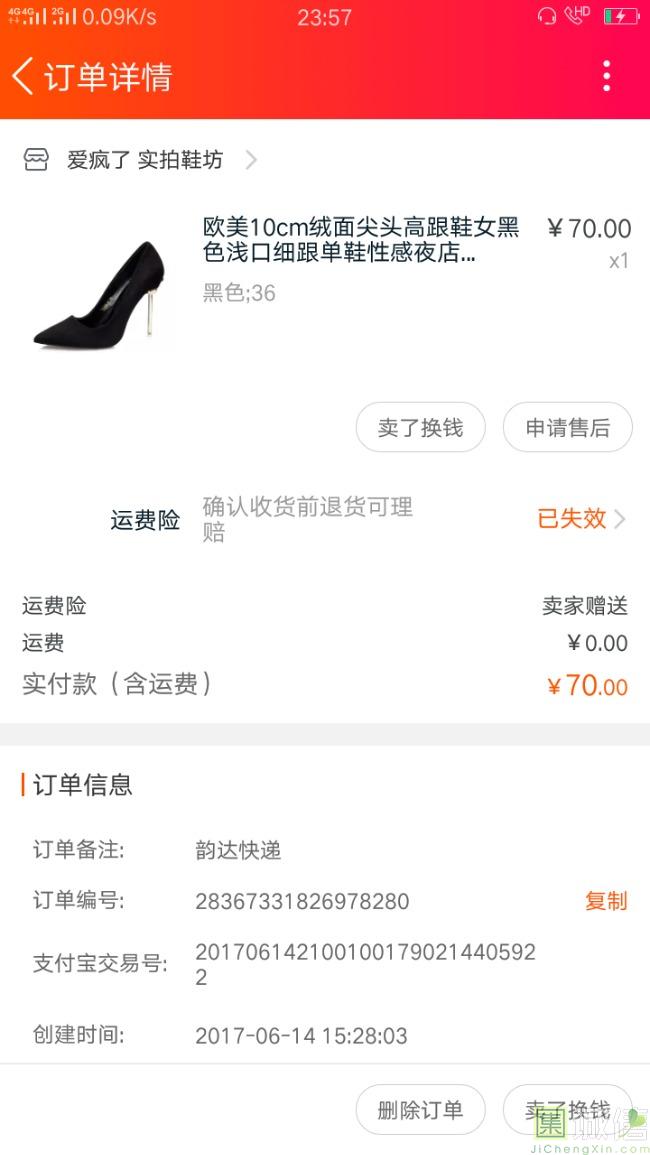Select 卖了换钱 beside 删除订单
Image resolution: width=650 pixels, height=1155 pixels.
tap(567, 1110)
